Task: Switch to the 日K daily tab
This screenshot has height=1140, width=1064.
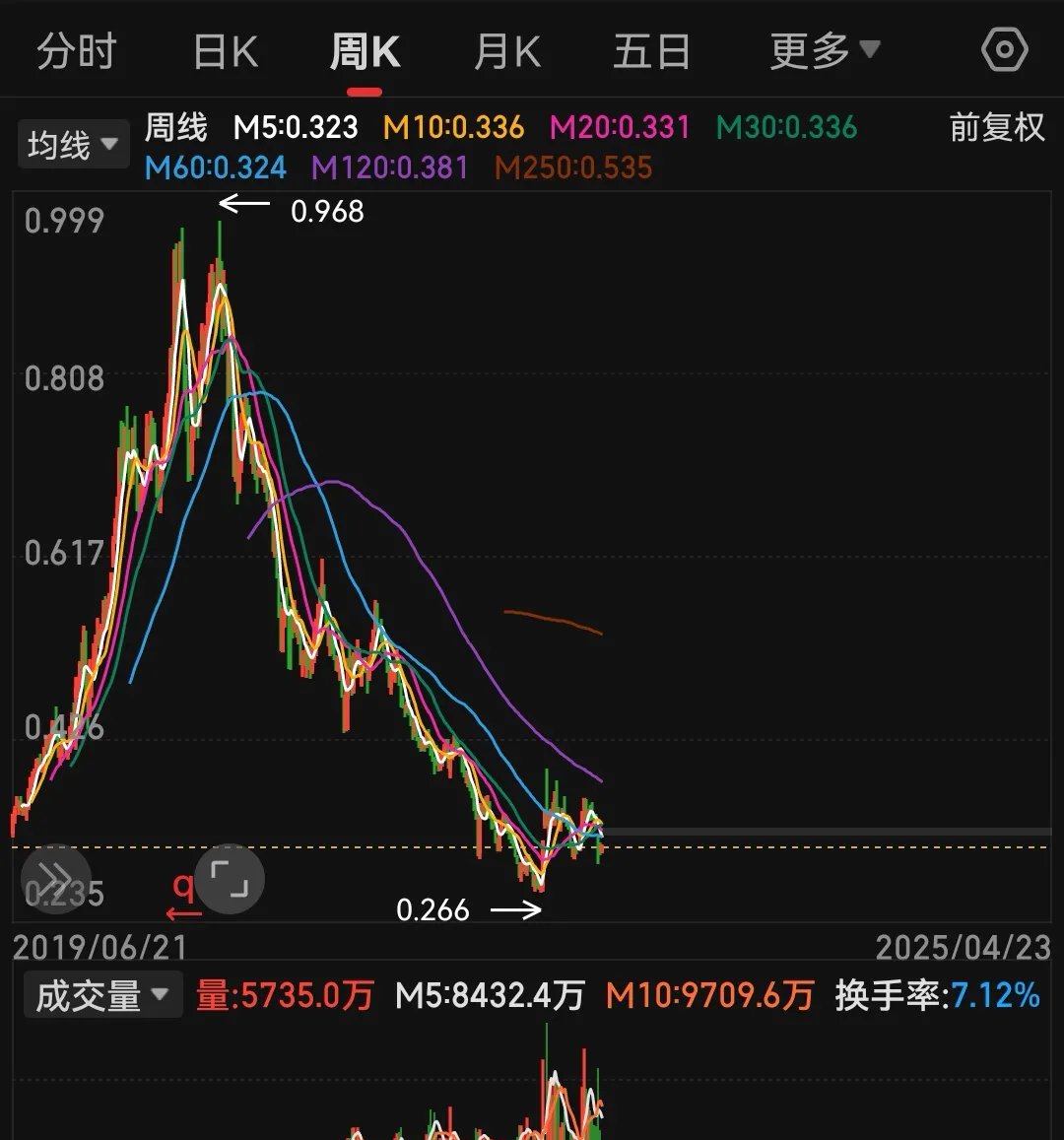Action: point(225,51)
